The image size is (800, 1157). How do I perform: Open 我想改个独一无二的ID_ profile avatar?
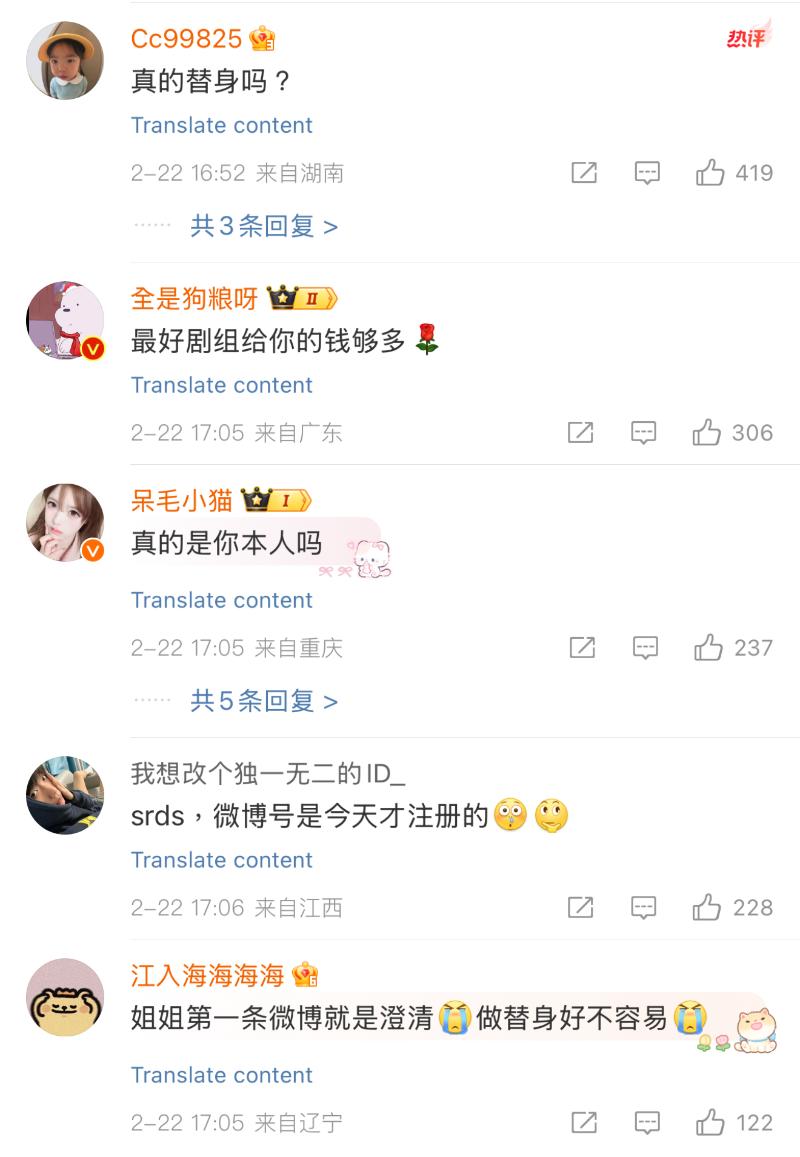click(x=65, y=795)
